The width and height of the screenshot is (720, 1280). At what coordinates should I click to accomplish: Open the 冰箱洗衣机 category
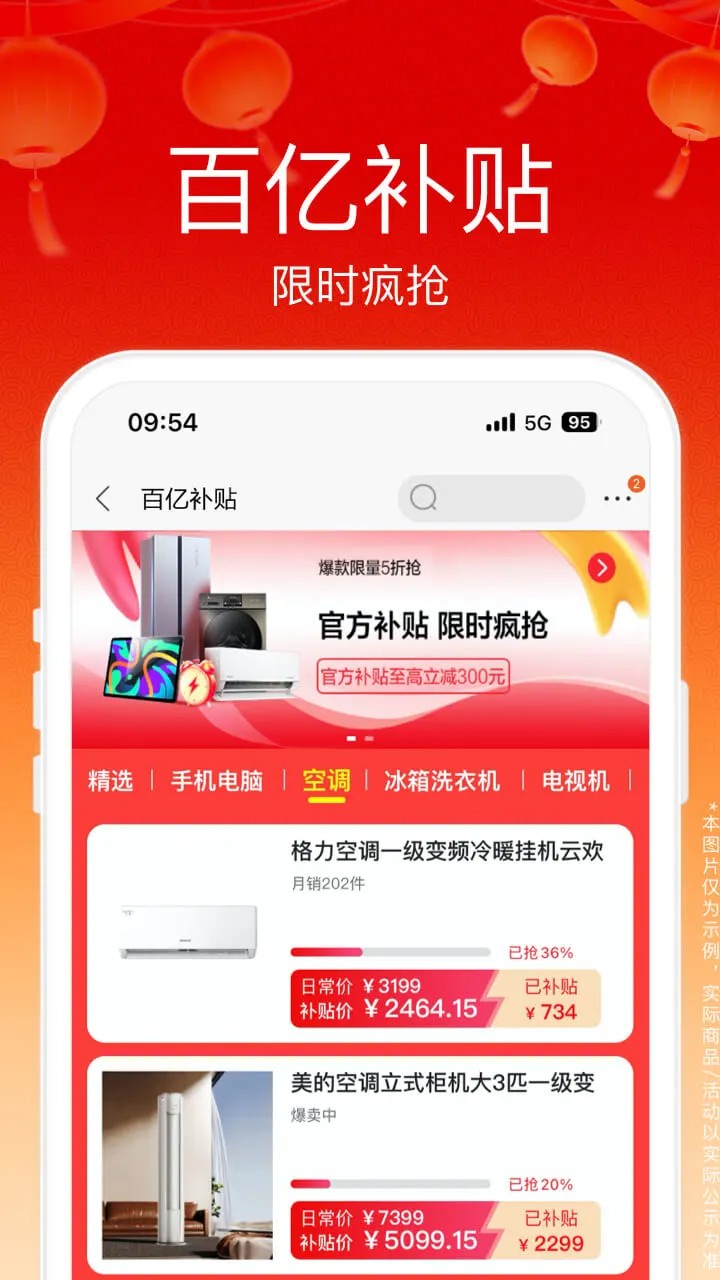(x=440, y=782)
